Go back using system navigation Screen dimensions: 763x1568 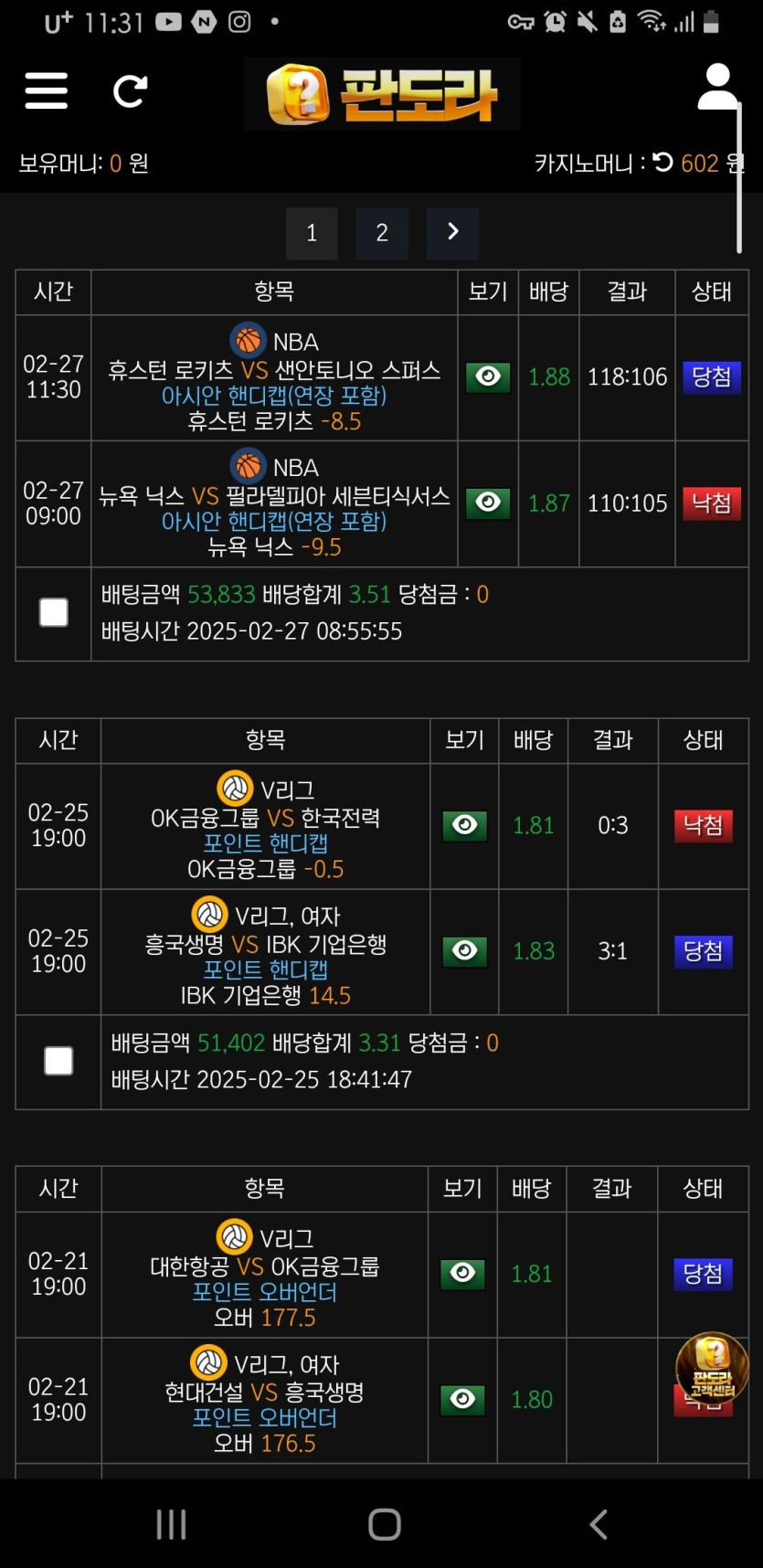[599, 1523]
